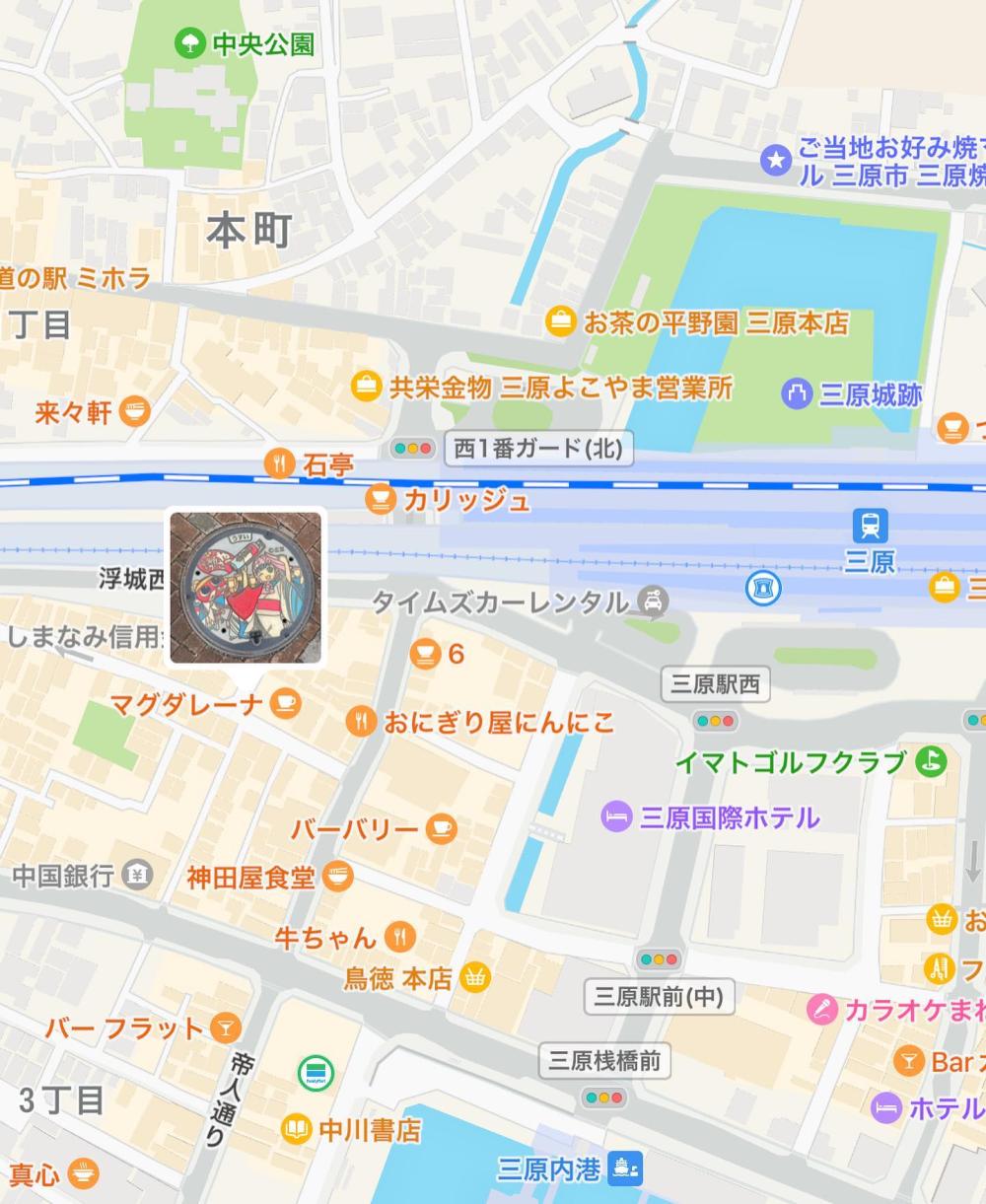Tap the 石亭 restaurant marker

point(281,463)
